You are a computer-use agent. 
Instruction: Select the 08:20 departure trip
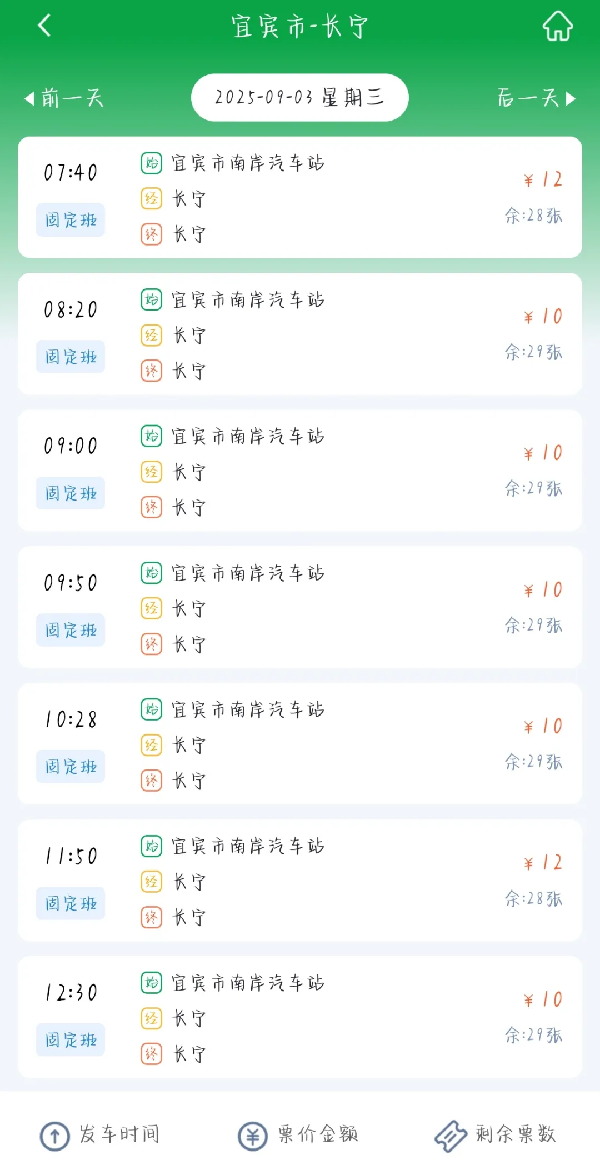tap(300, 334)
